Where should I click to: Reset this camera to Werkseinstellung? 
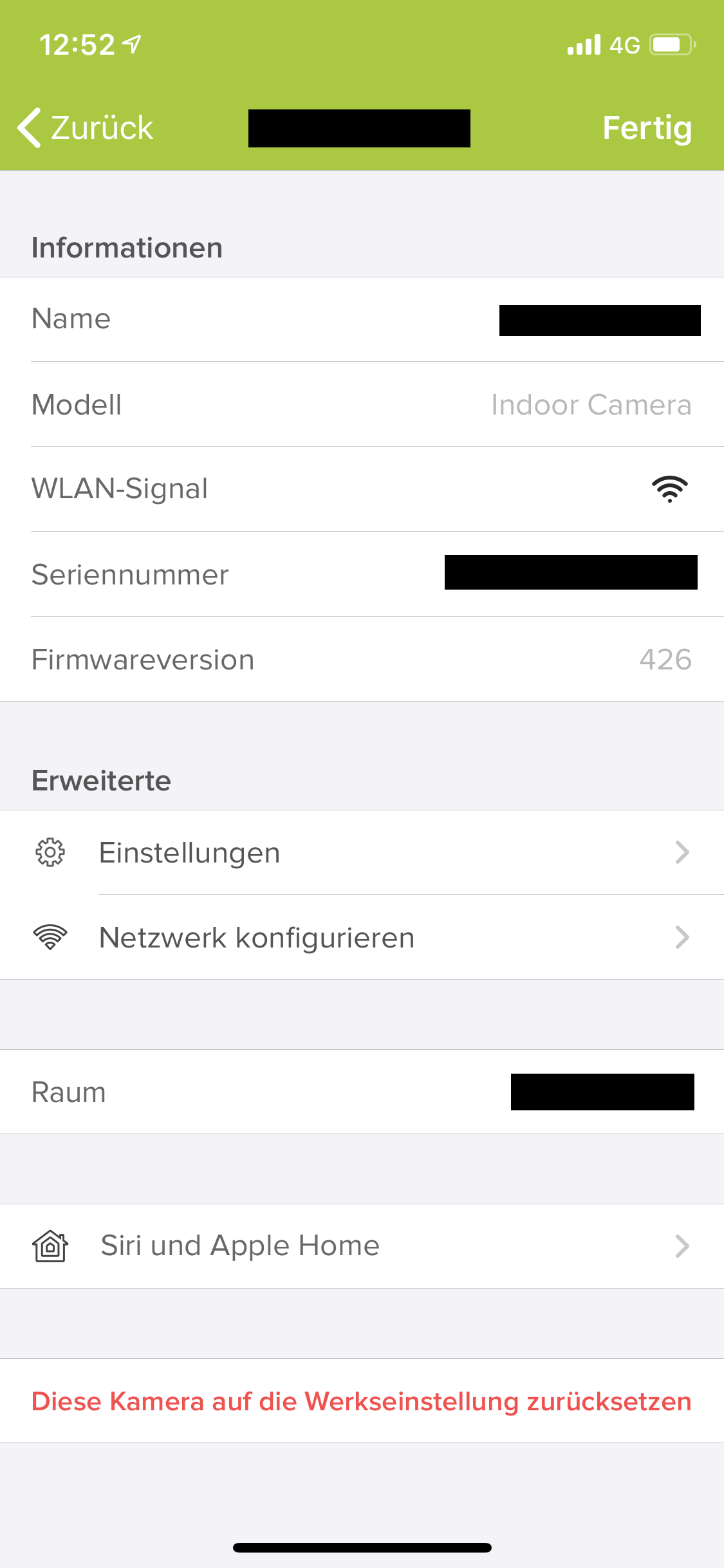[362, 1401]
